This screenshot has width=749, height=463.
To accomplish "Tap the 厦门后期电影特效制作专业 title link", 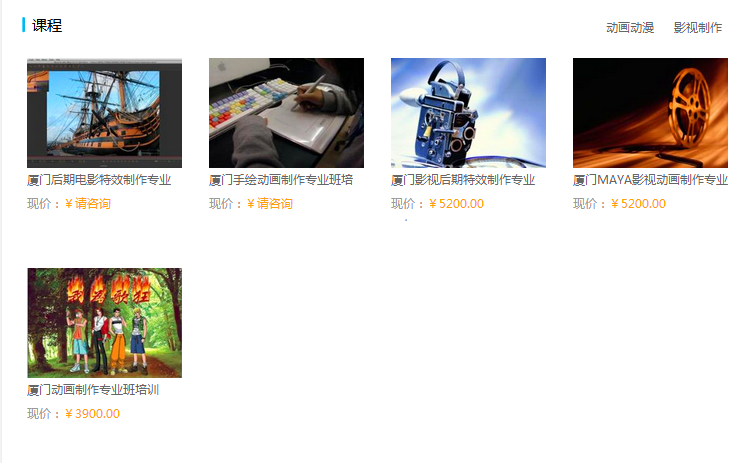I will [99, 180].
